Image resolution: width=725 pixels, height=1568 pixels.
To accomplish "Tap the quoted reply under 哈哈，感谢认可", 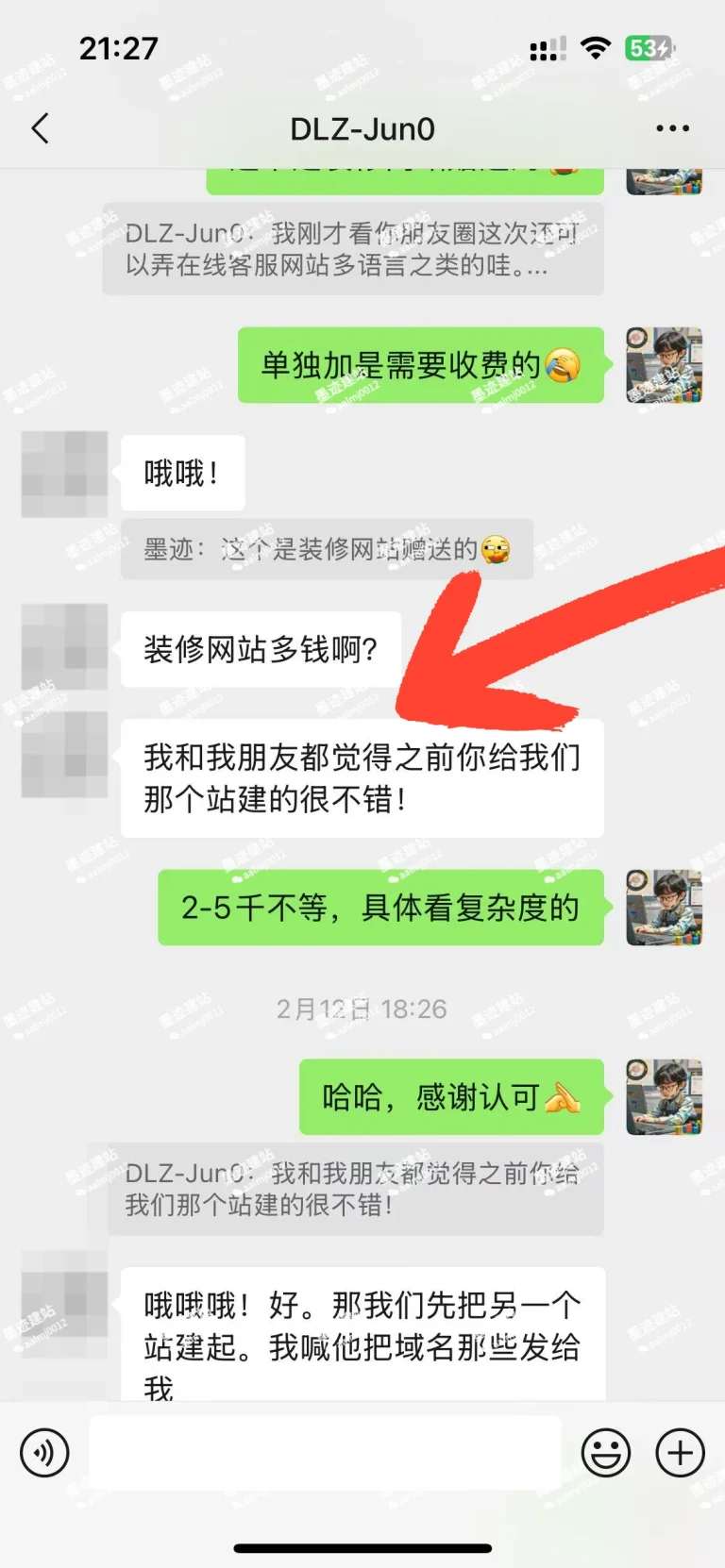I will tap(353, 1189).
